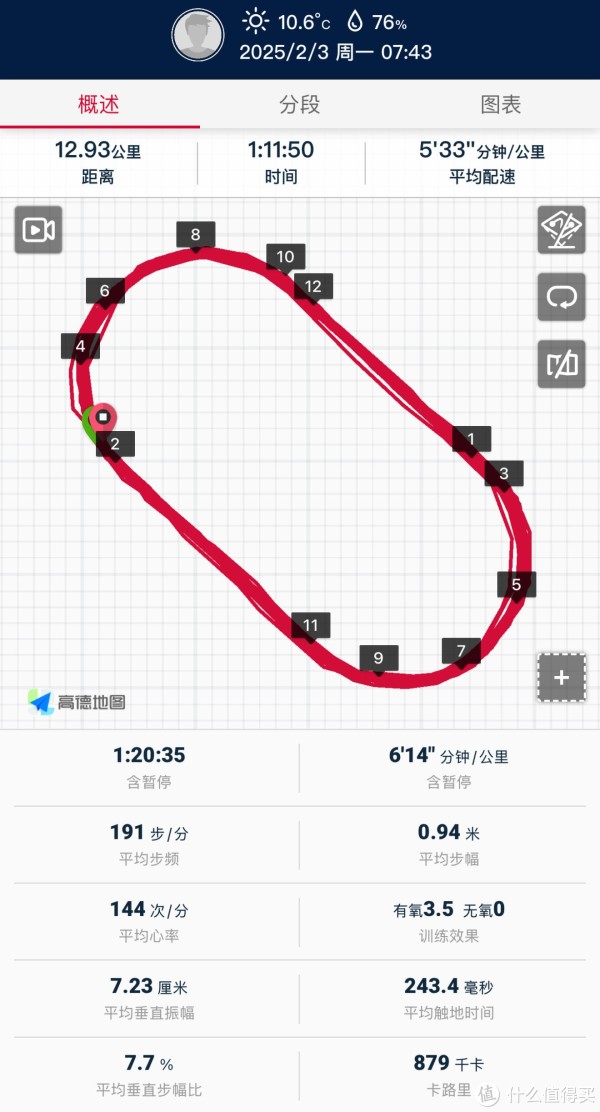This screenshot has width=600, height=1112.
Task: Tap the loop replay icon
Action: (561, 297)
